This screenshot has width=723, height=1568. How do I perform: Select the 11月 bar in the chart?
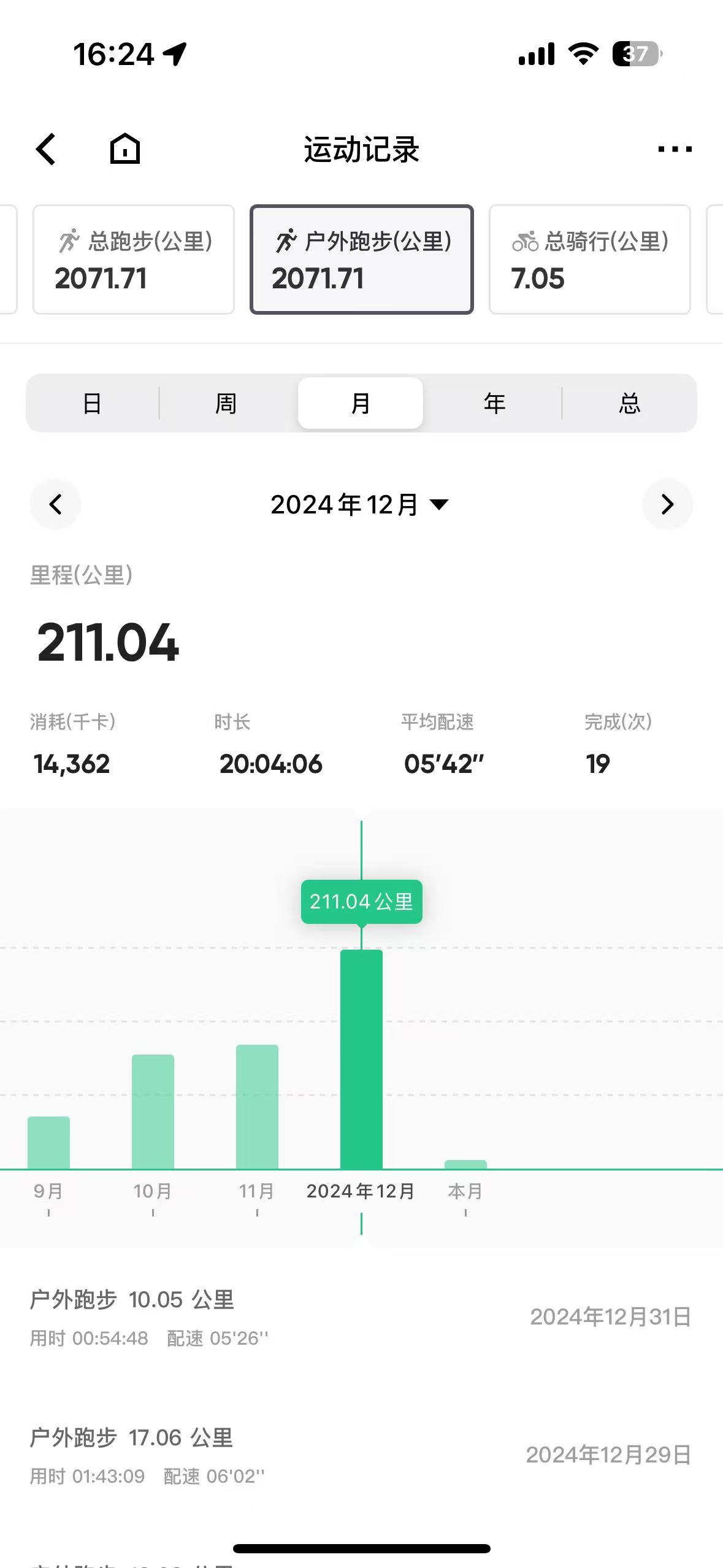tap(257, 1107)
